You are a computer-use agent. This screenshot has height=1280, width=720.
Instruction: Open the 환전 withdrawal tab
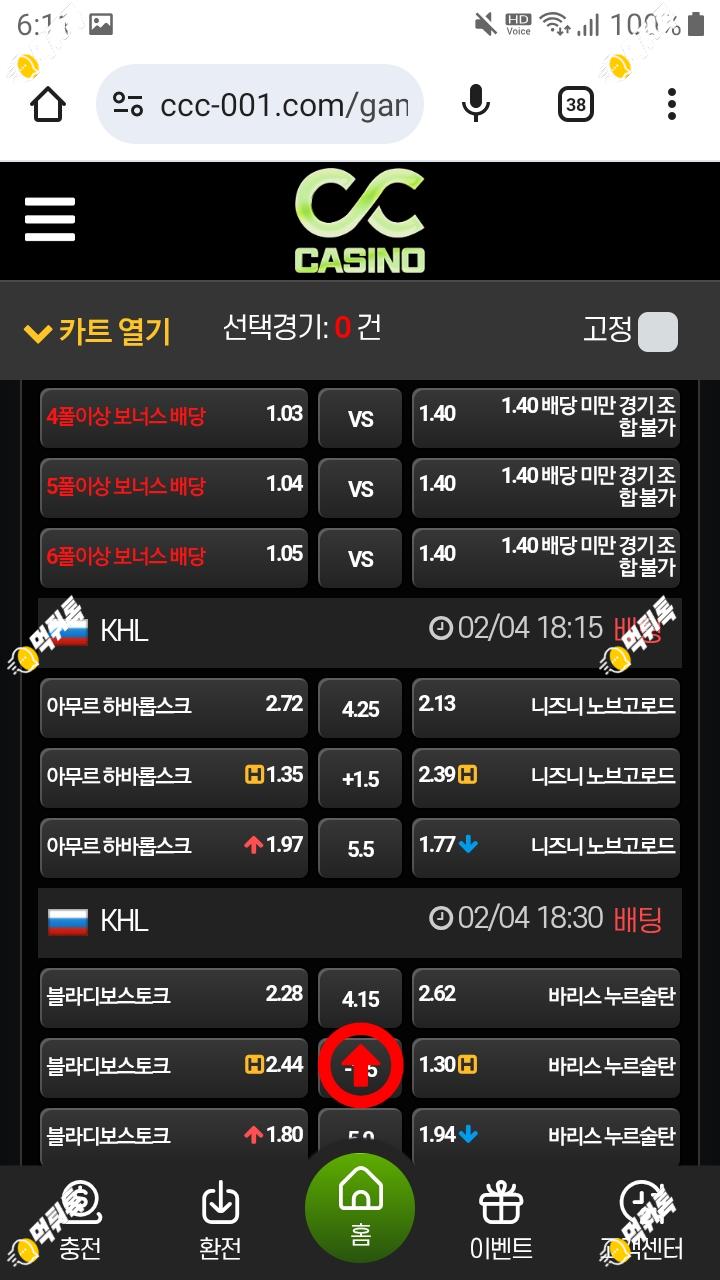pos(221,1222)
